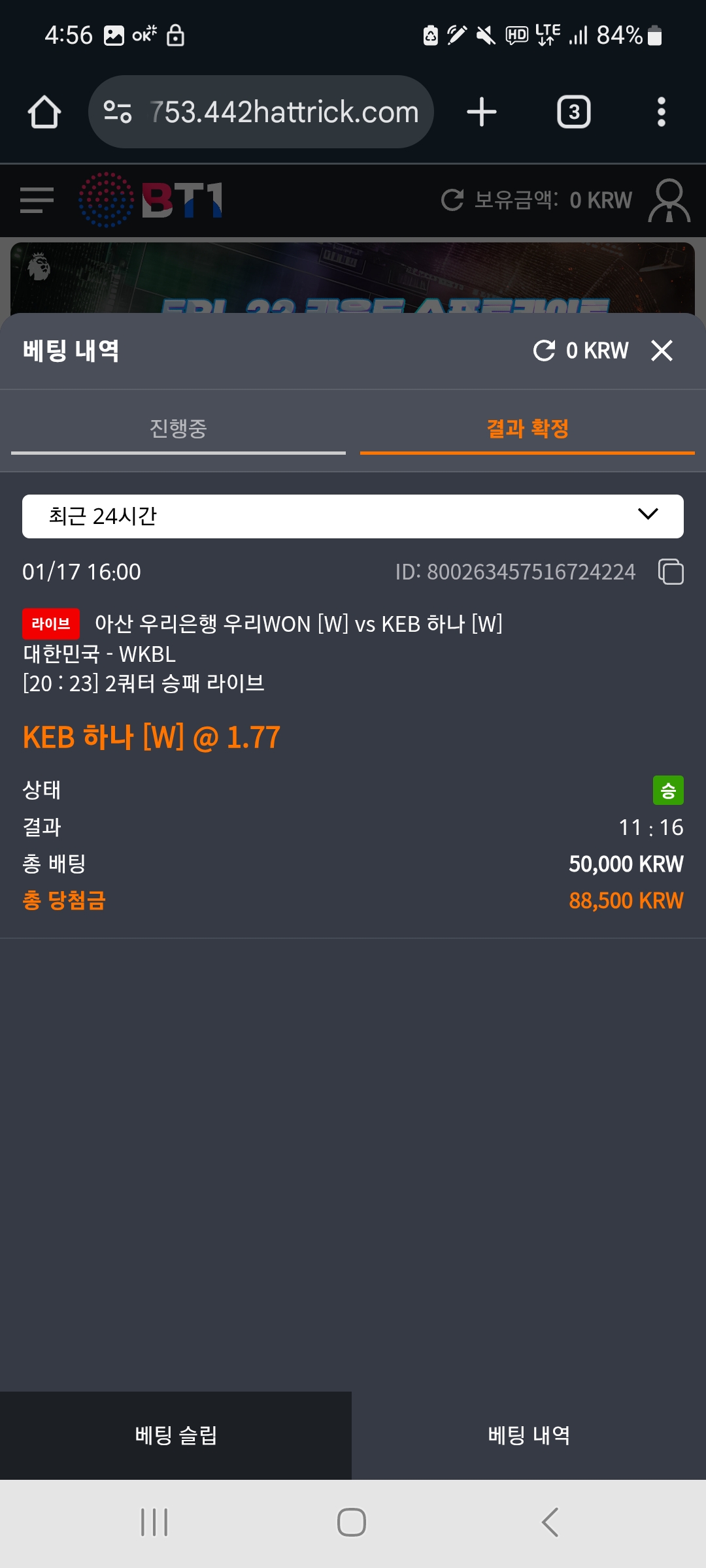Copy the bet ID number
This screenshot has height=1568, width=706.
click(x=671, y=572)
